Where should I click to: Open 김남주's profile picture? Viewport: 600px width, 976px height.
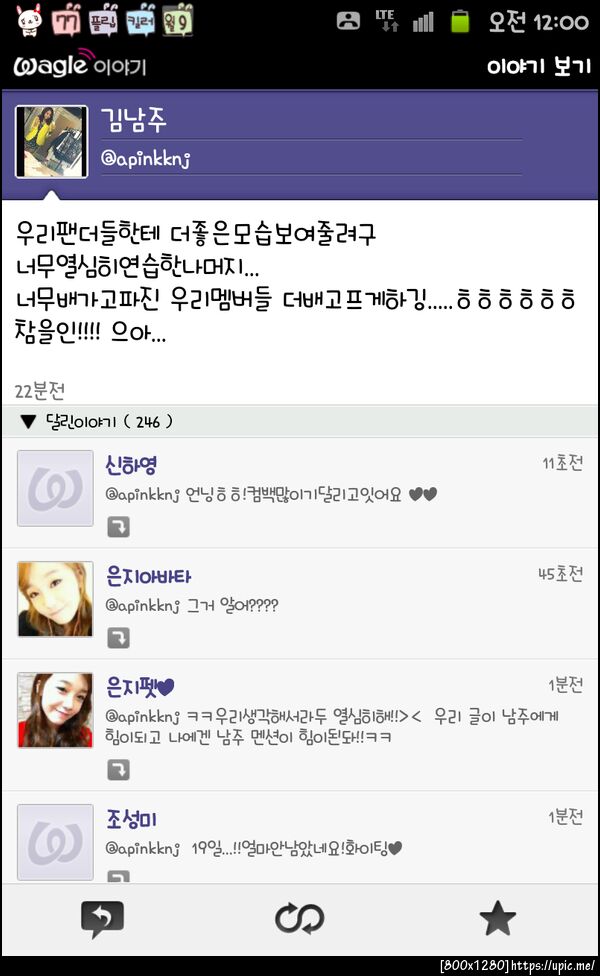51,140
